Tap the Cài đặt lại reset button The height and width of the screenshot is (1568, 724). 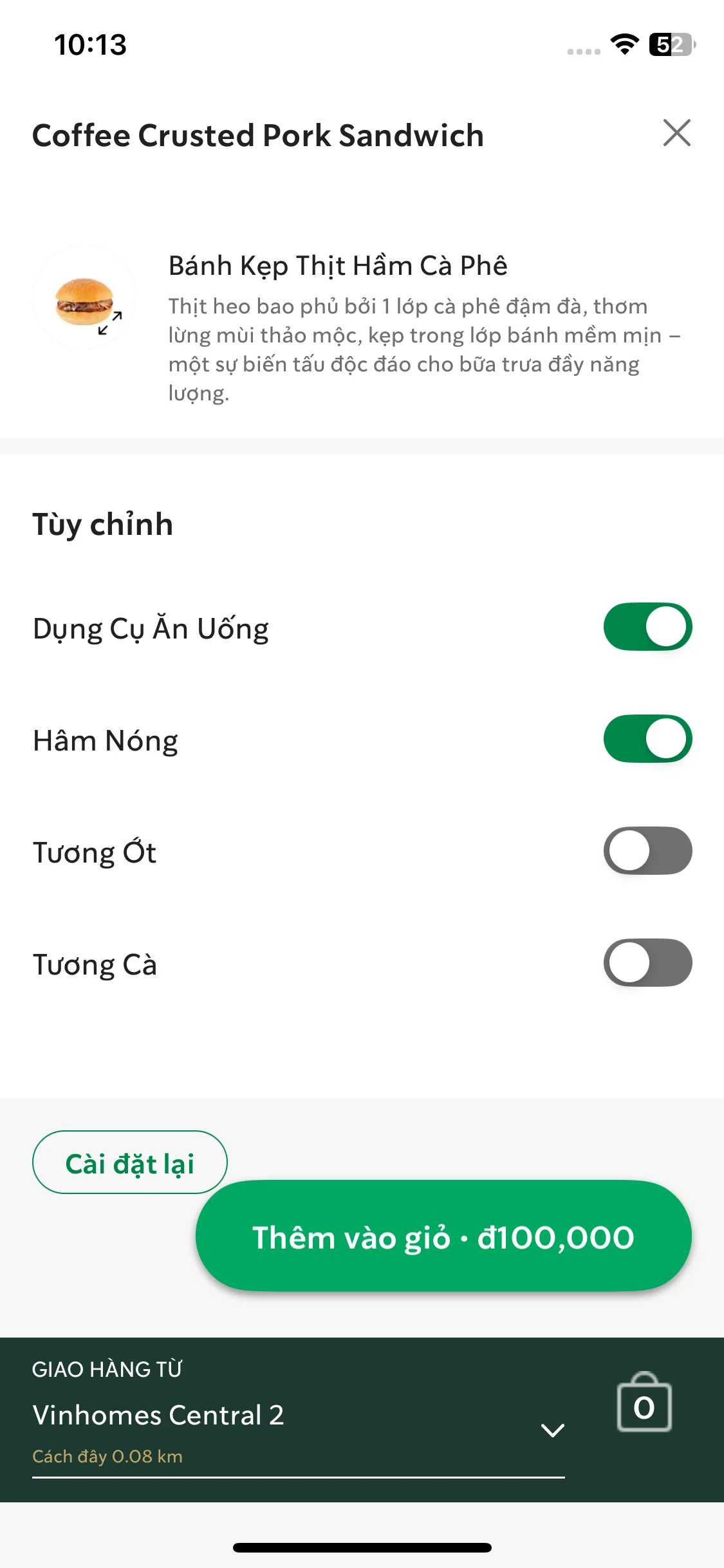[x=129, y=1162]
